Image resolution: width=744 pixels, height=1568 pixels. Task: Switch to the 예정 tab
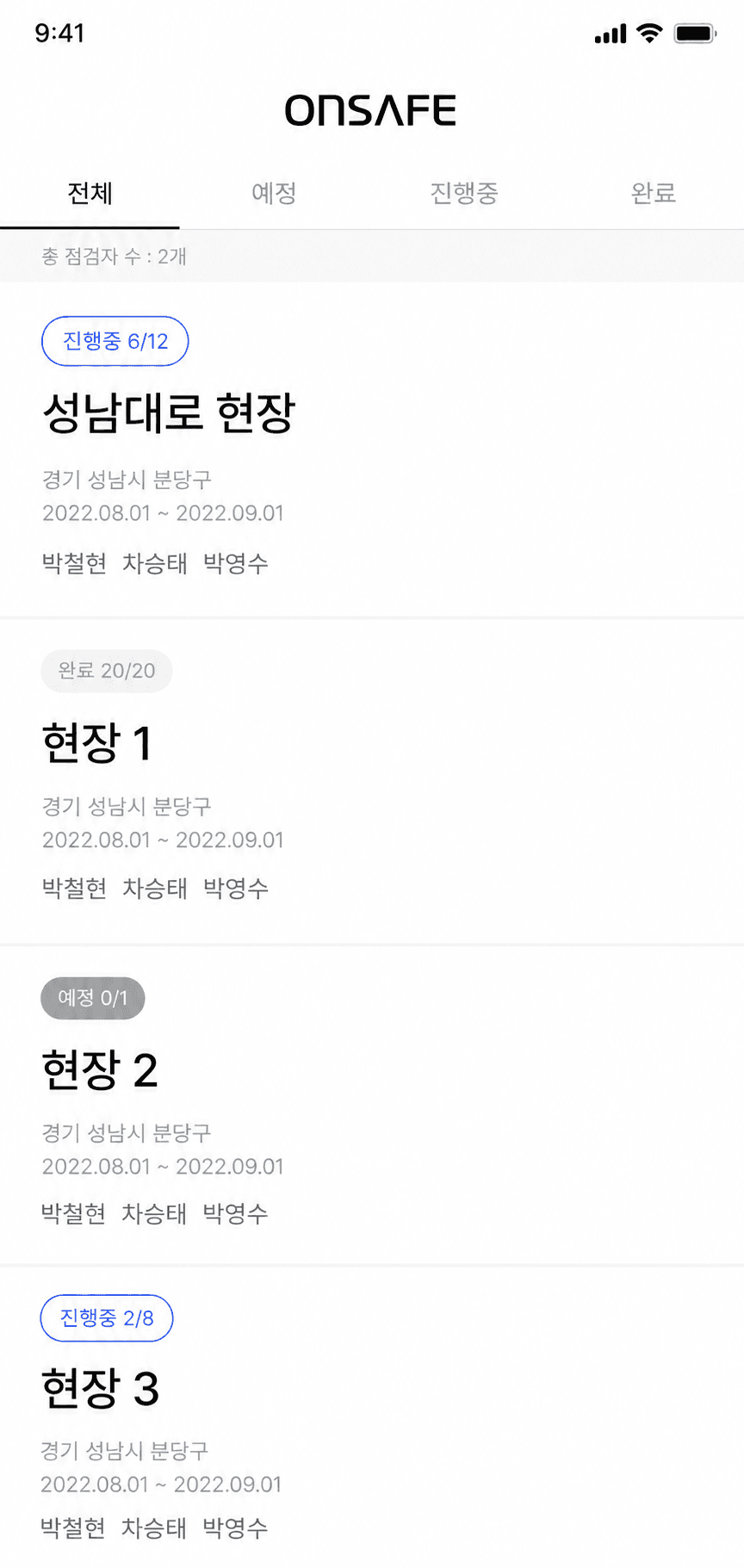point(274,194)
